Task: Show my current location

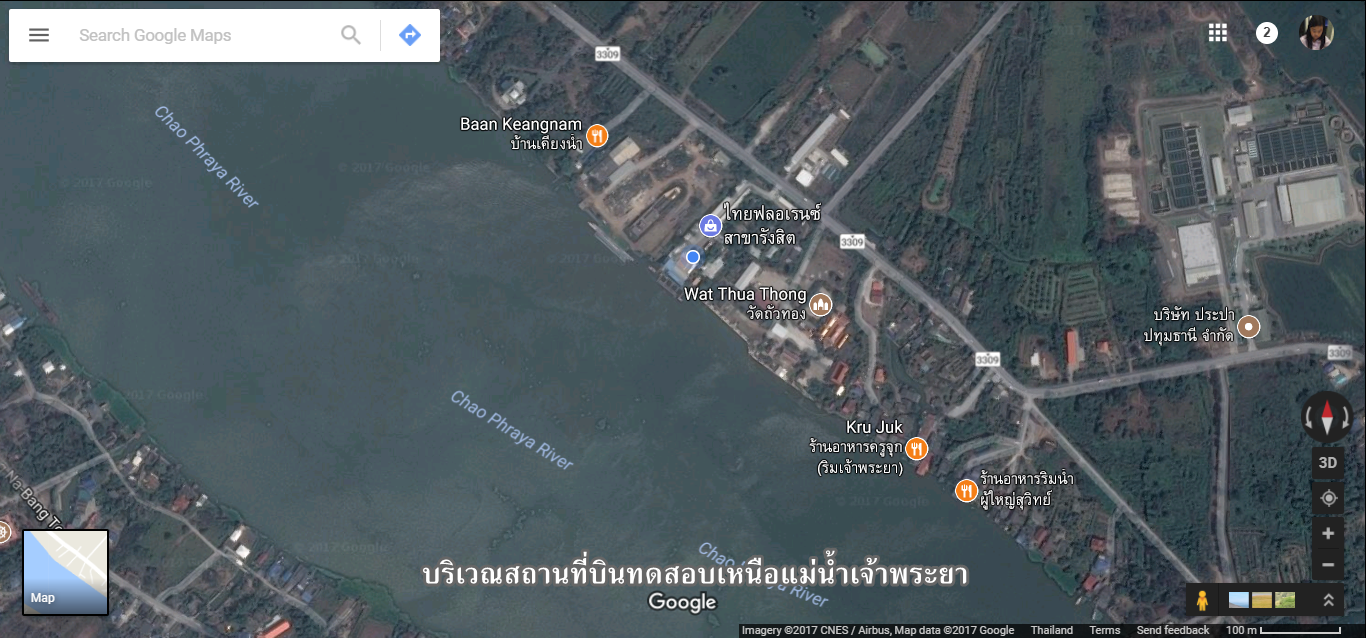Action: pyautogui.click(x=1327, y=498)
